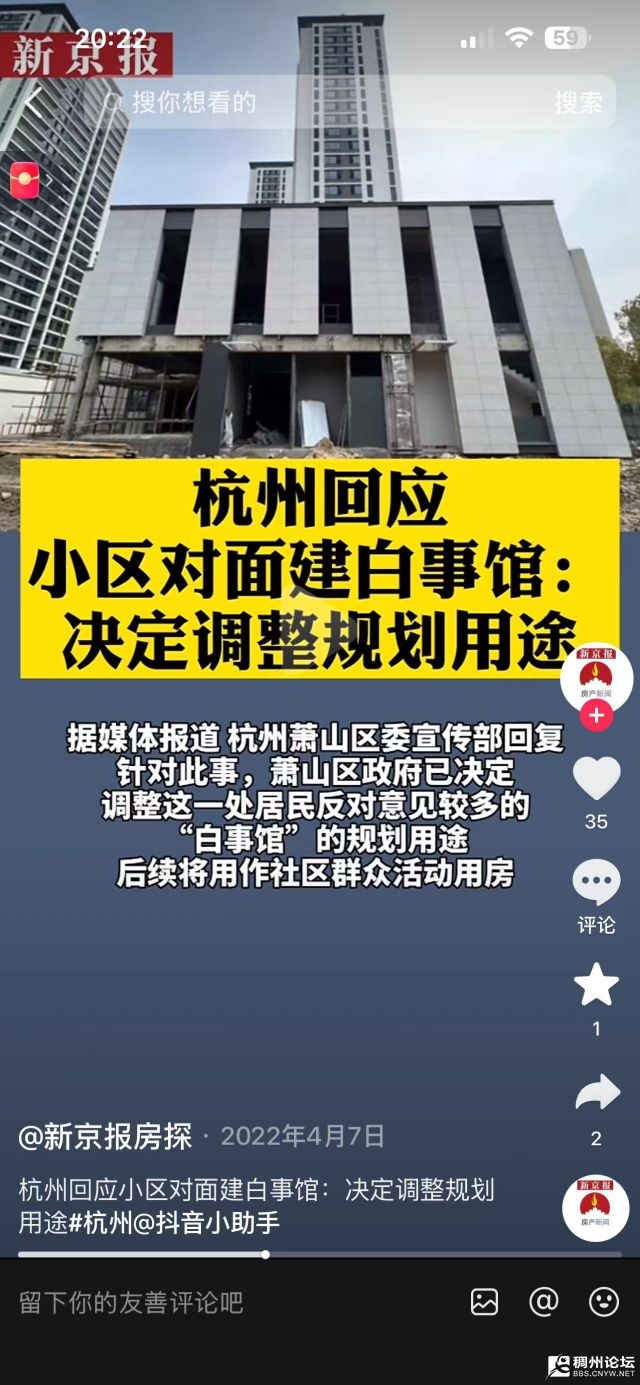Seek the video using the progress bar

(266, 1254)
